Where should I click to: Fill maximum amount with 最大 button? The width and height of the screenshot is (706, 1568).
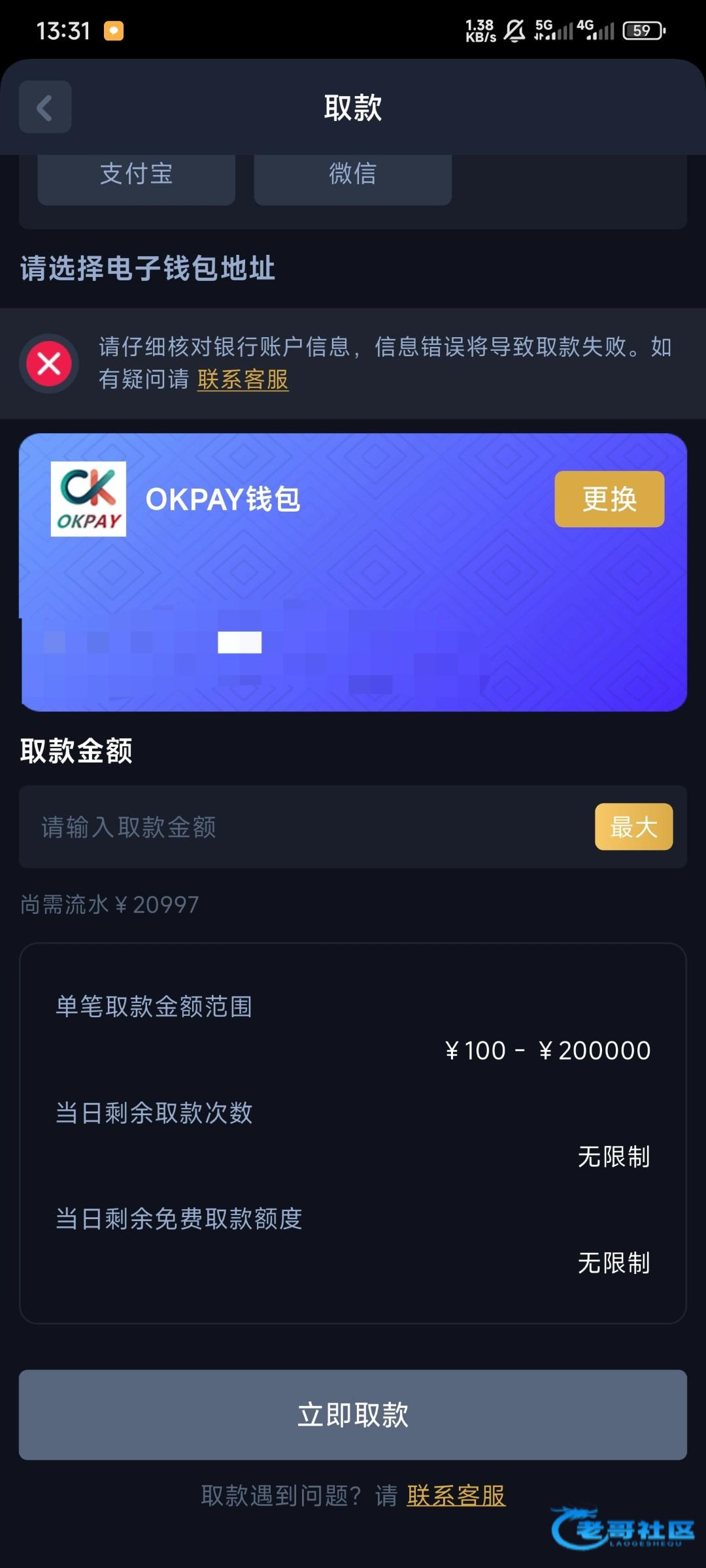click(633, 827)
